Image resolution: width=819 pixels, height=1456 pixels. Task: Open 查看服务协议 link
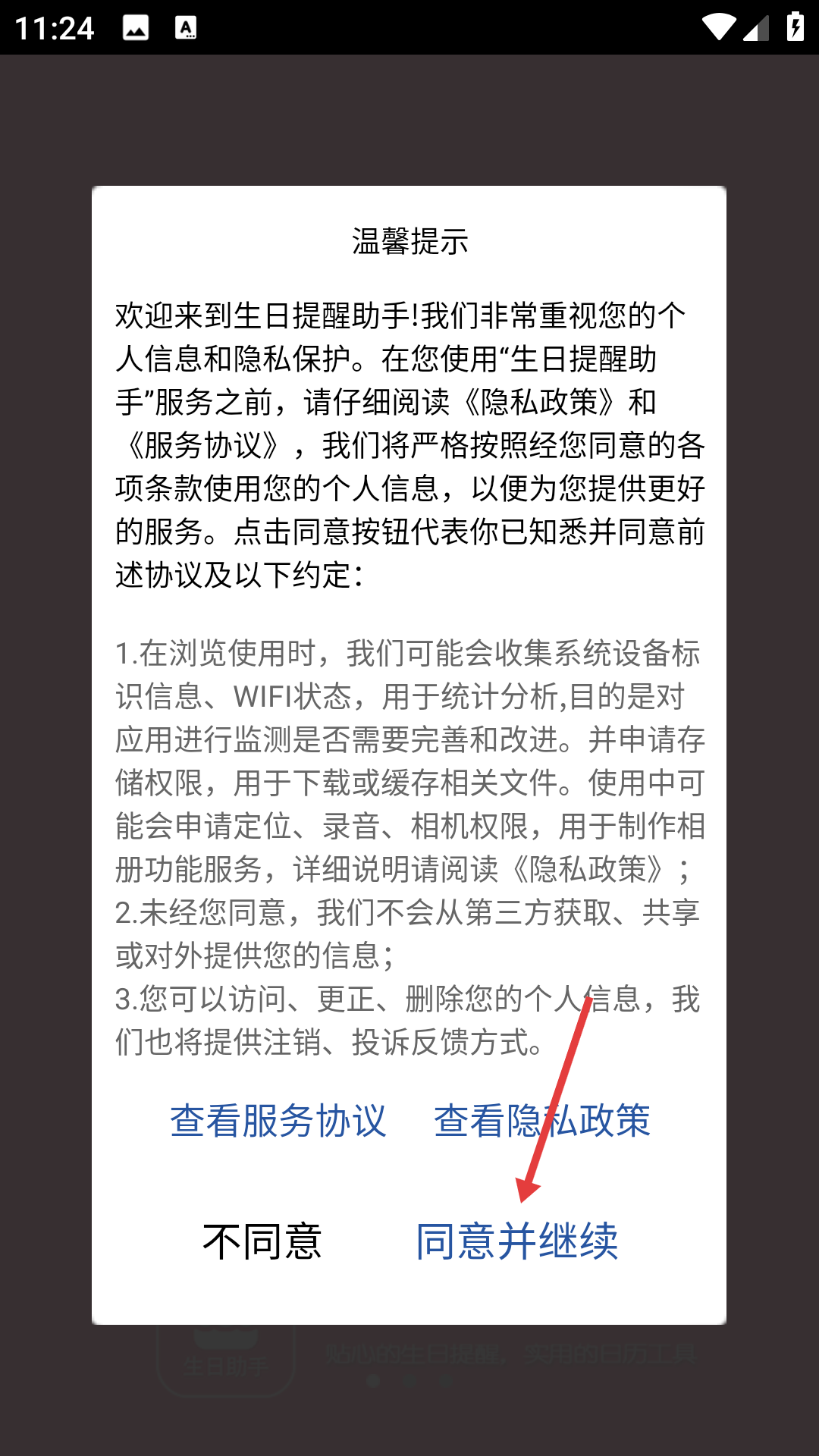(x=278, y=1121)
